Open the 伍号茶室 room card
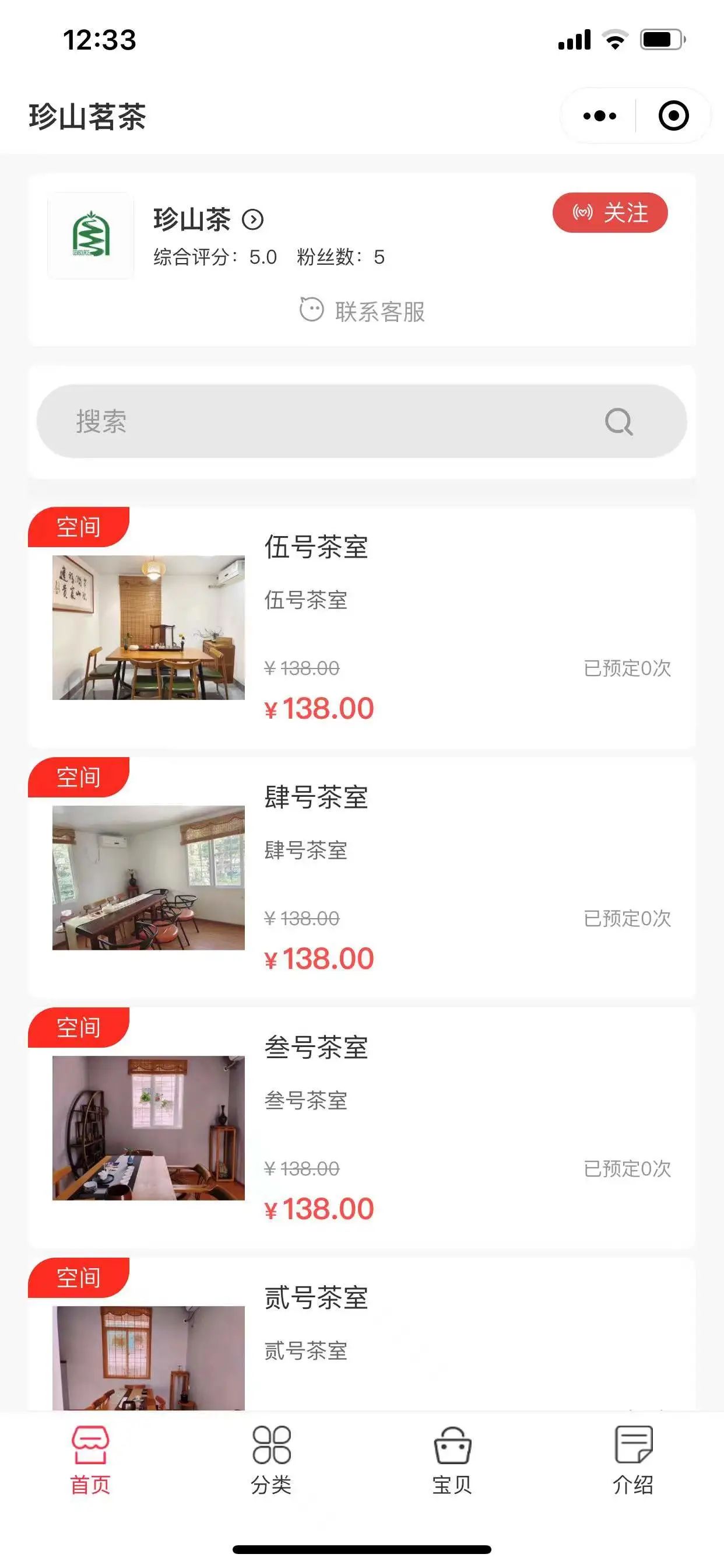 tap(361, 628)
